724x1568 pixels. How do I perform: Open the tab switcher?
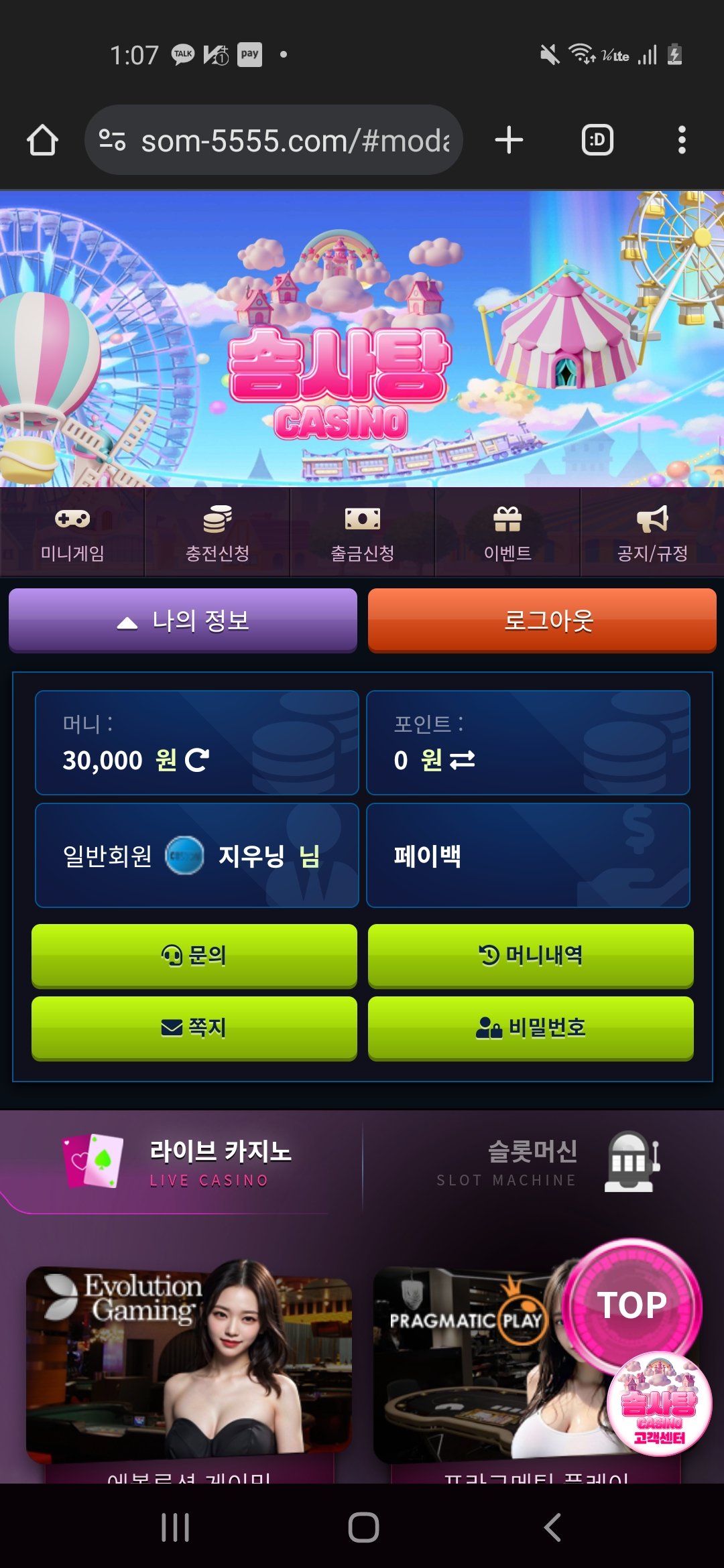point(597,140)
